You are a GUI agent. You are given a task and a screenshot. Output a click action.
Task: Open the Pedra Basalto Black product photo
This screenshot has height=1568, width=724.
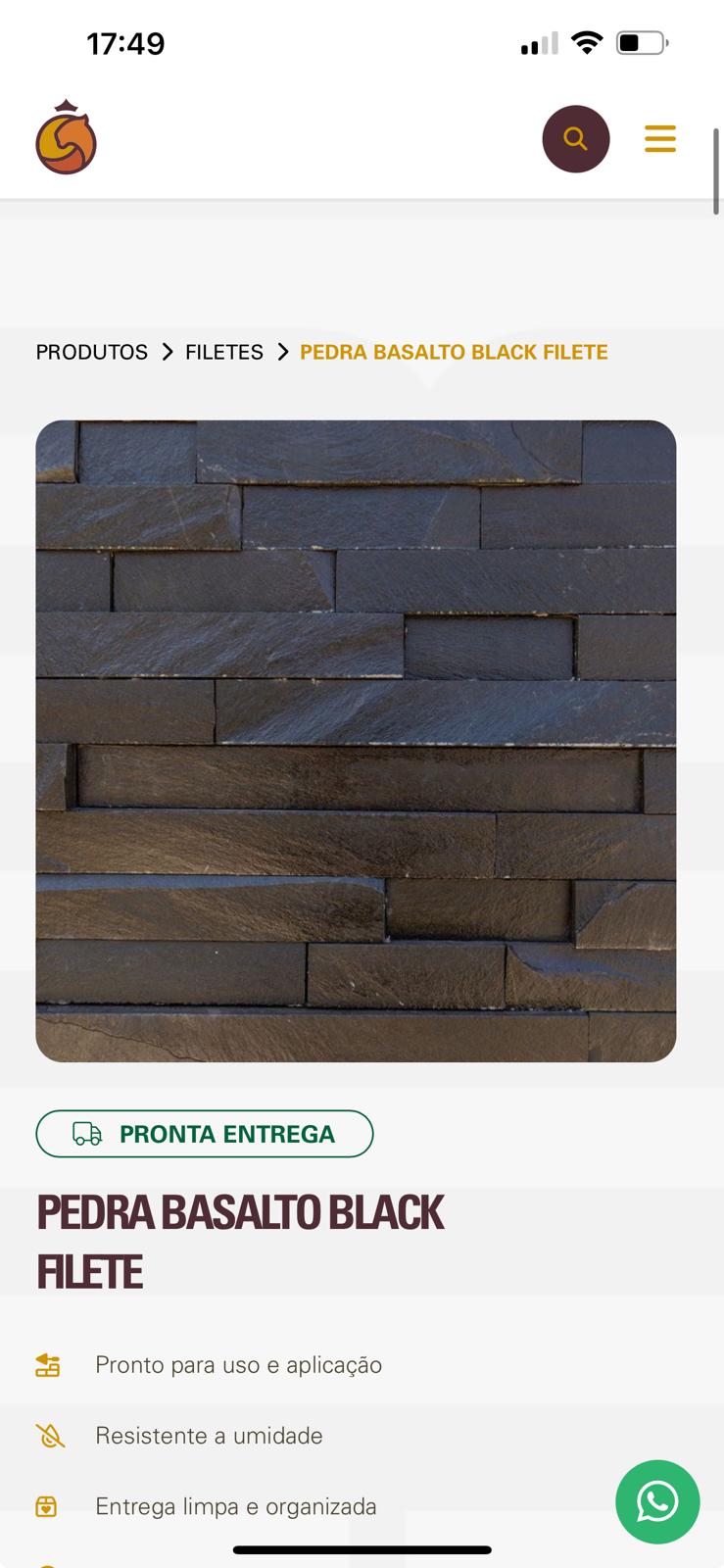(356, 741)
